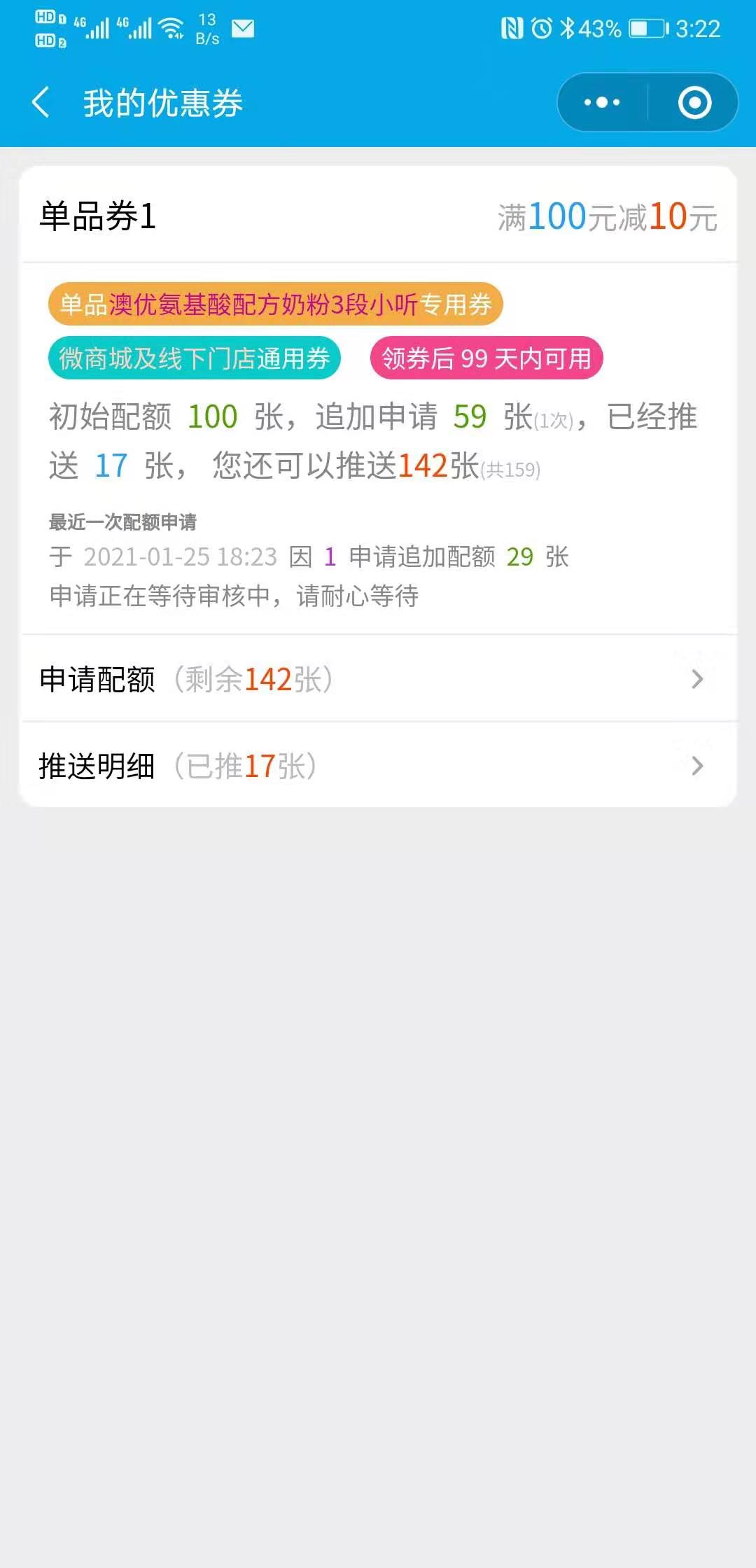Tap the 满100元减10元 coupon value text

pos(608,217)
